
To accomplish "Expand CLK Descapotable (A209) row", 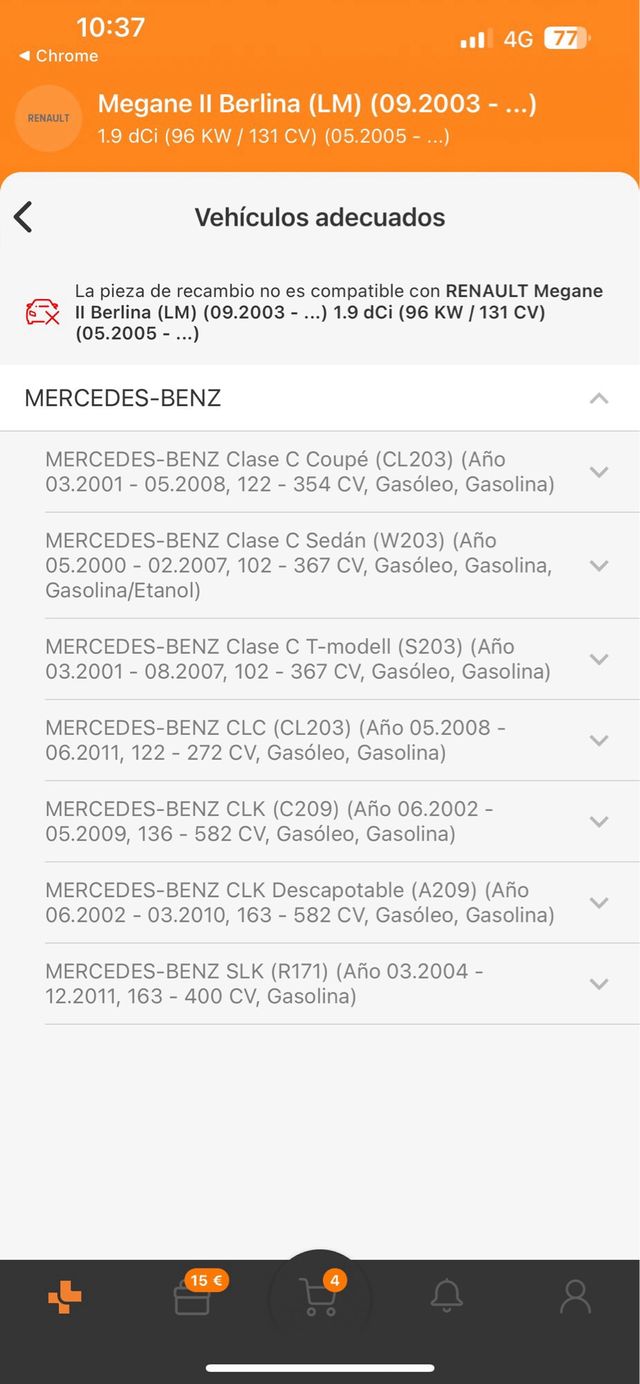I will pos(599,902).
